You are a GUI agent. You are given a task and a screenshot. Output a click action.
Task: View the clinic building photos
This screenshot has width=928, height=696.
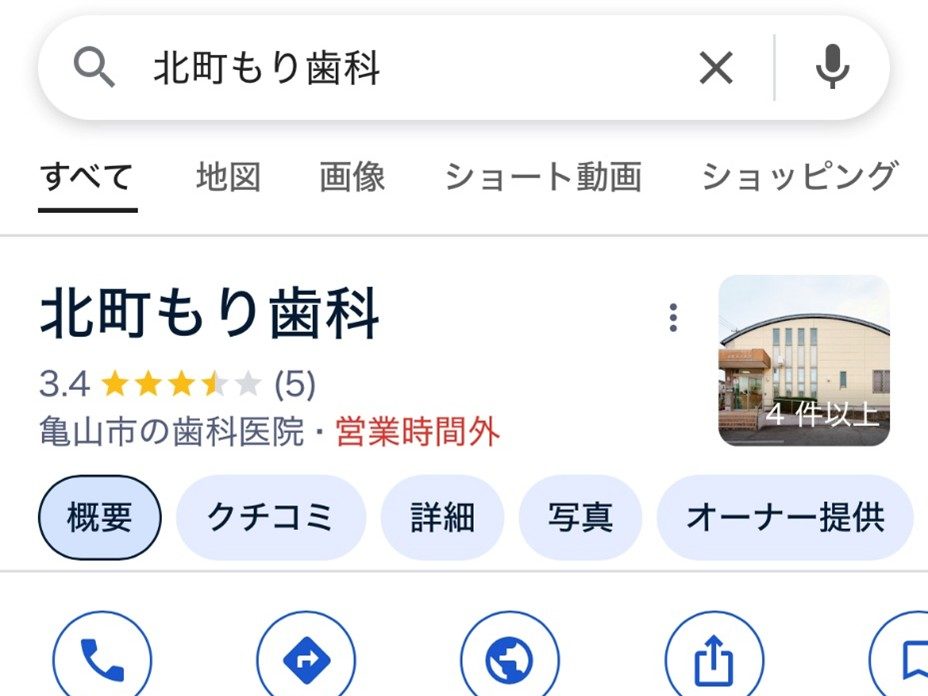[x=804, y=360]
